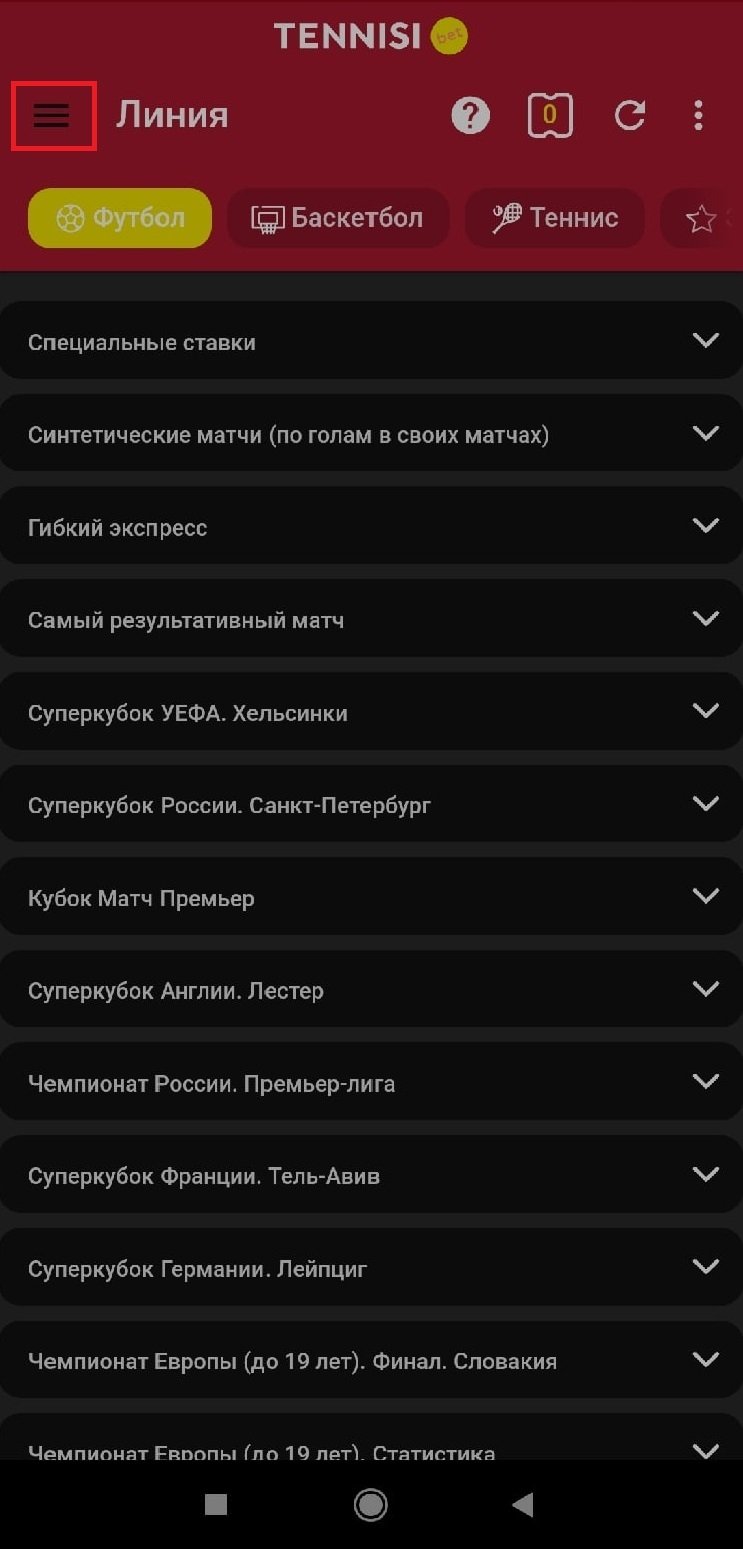Go back with system navigation button
Image resolution: width=743 pixels, height=1549 pixels.
click(522, 1504)
